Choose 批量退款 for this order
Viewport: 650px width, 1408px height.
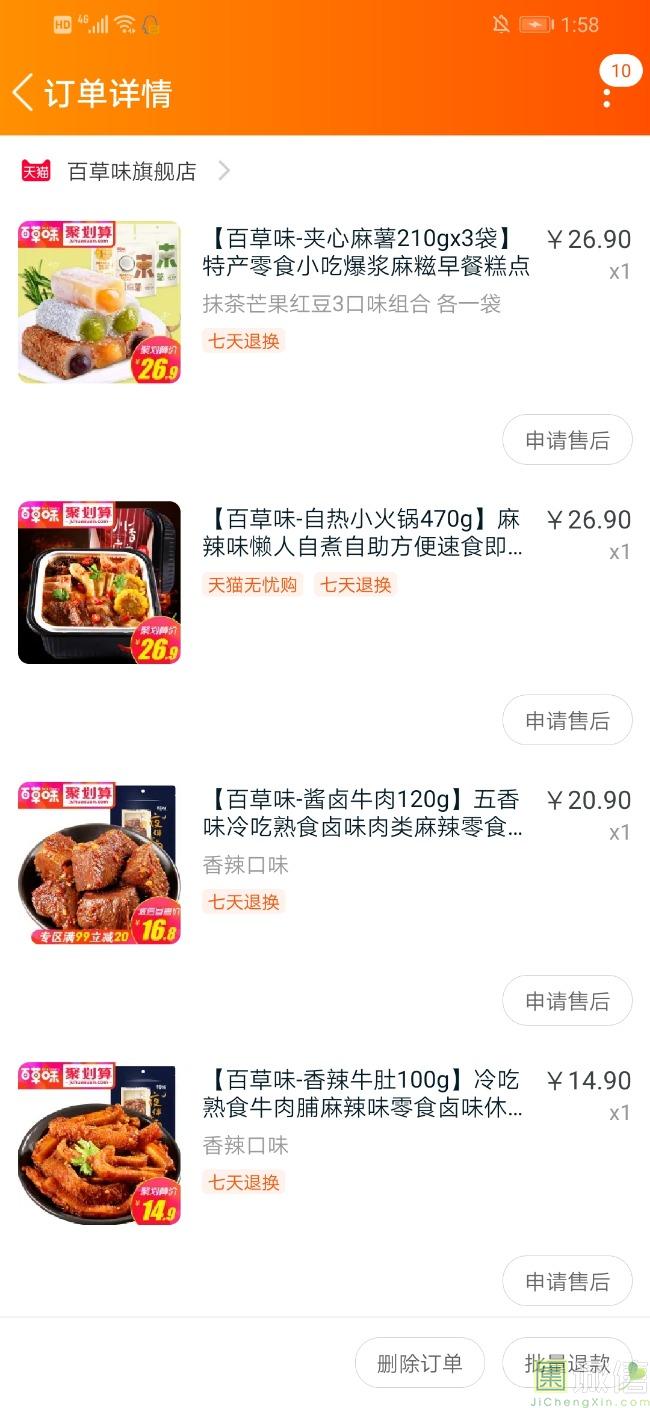[567, 1363]
